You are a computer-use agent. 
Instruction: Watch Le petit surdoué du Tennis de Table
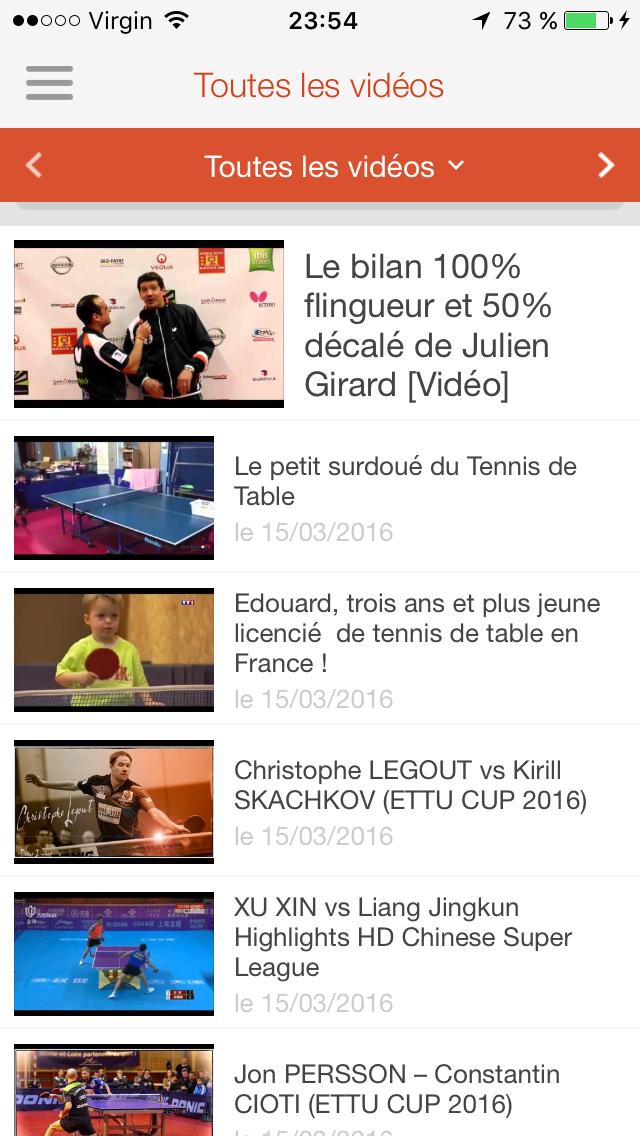[x=405, y=481]
